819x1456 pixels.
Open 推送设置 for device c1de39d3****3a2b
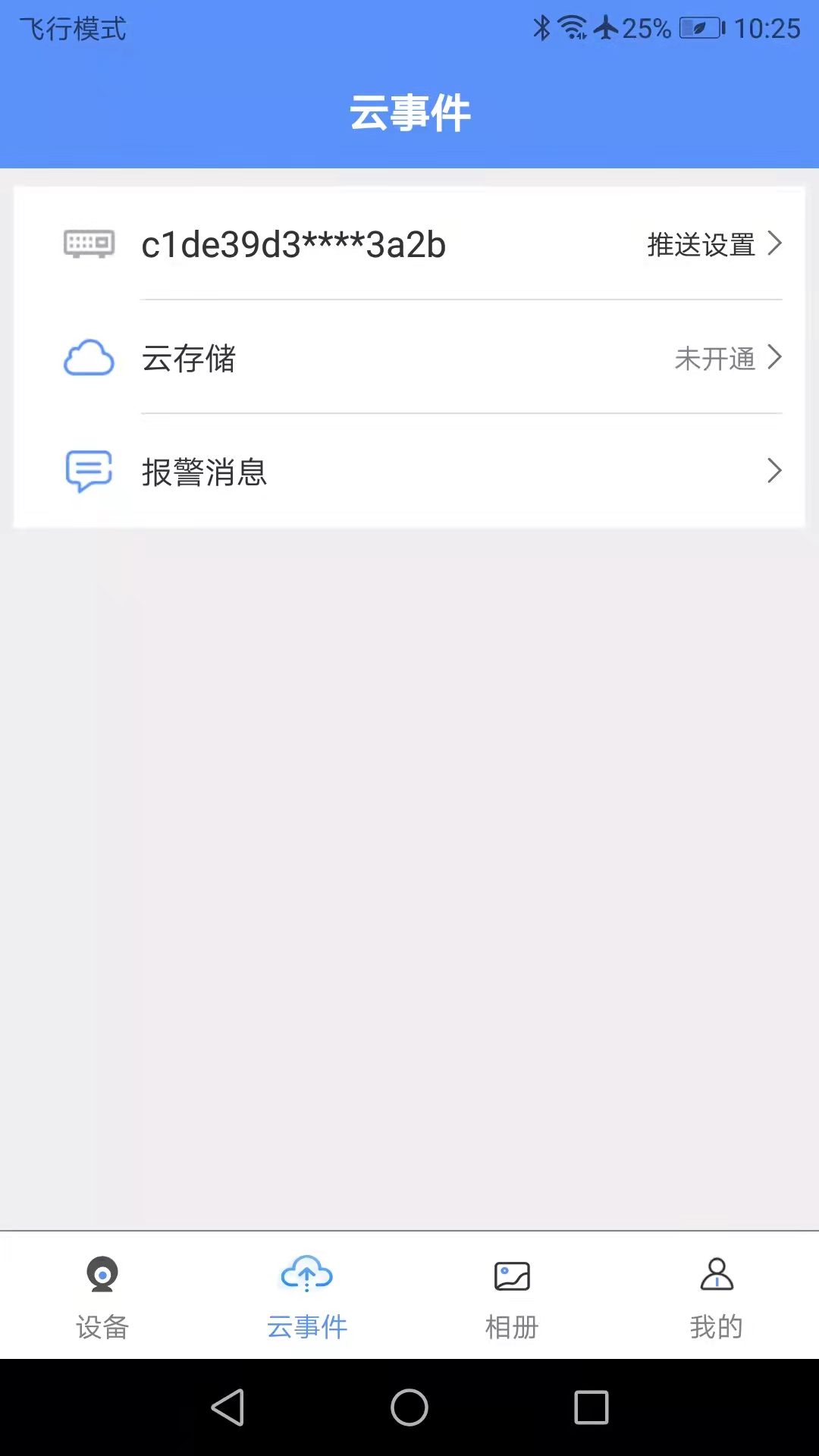pos(713,244)
